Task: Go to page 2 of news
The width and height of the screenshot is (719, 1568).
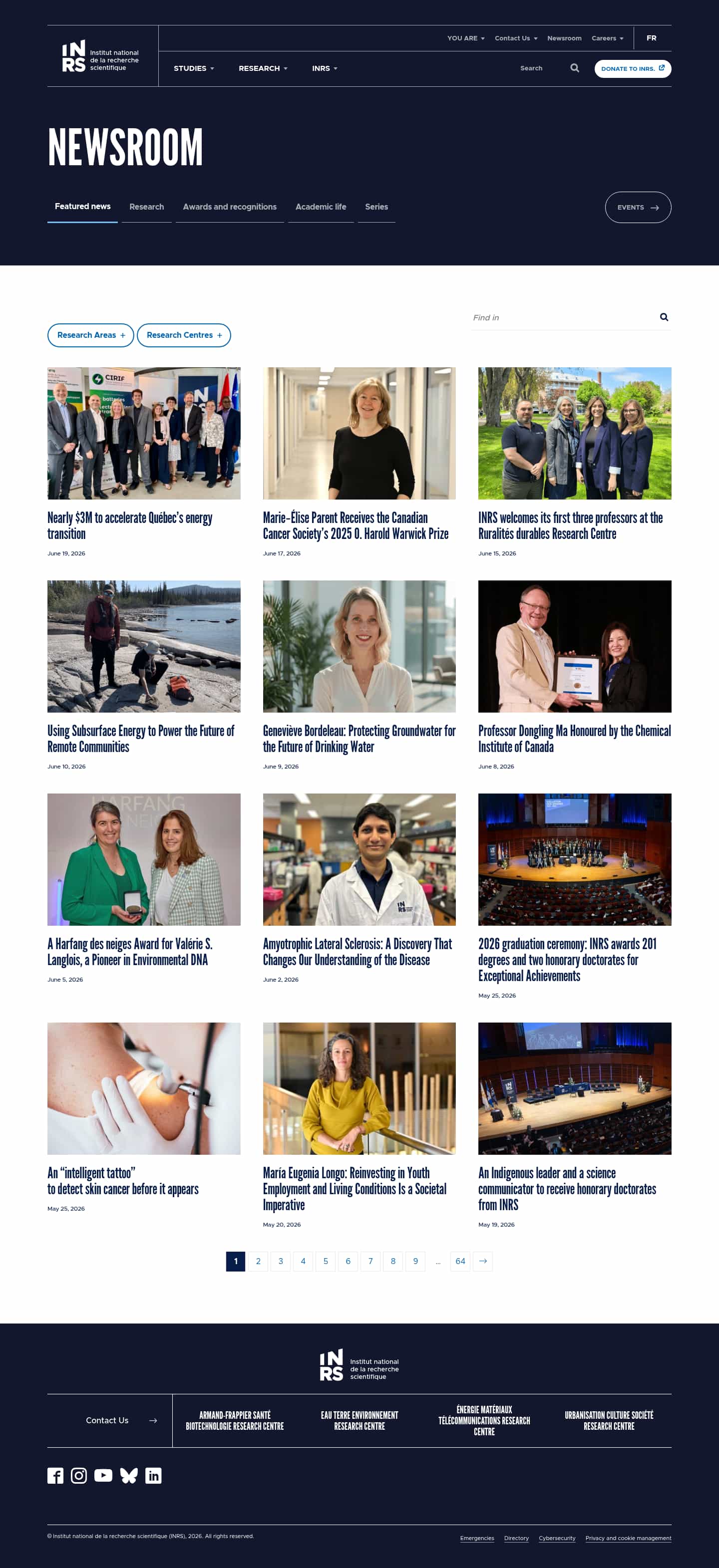Action: tap(258, 1261)
